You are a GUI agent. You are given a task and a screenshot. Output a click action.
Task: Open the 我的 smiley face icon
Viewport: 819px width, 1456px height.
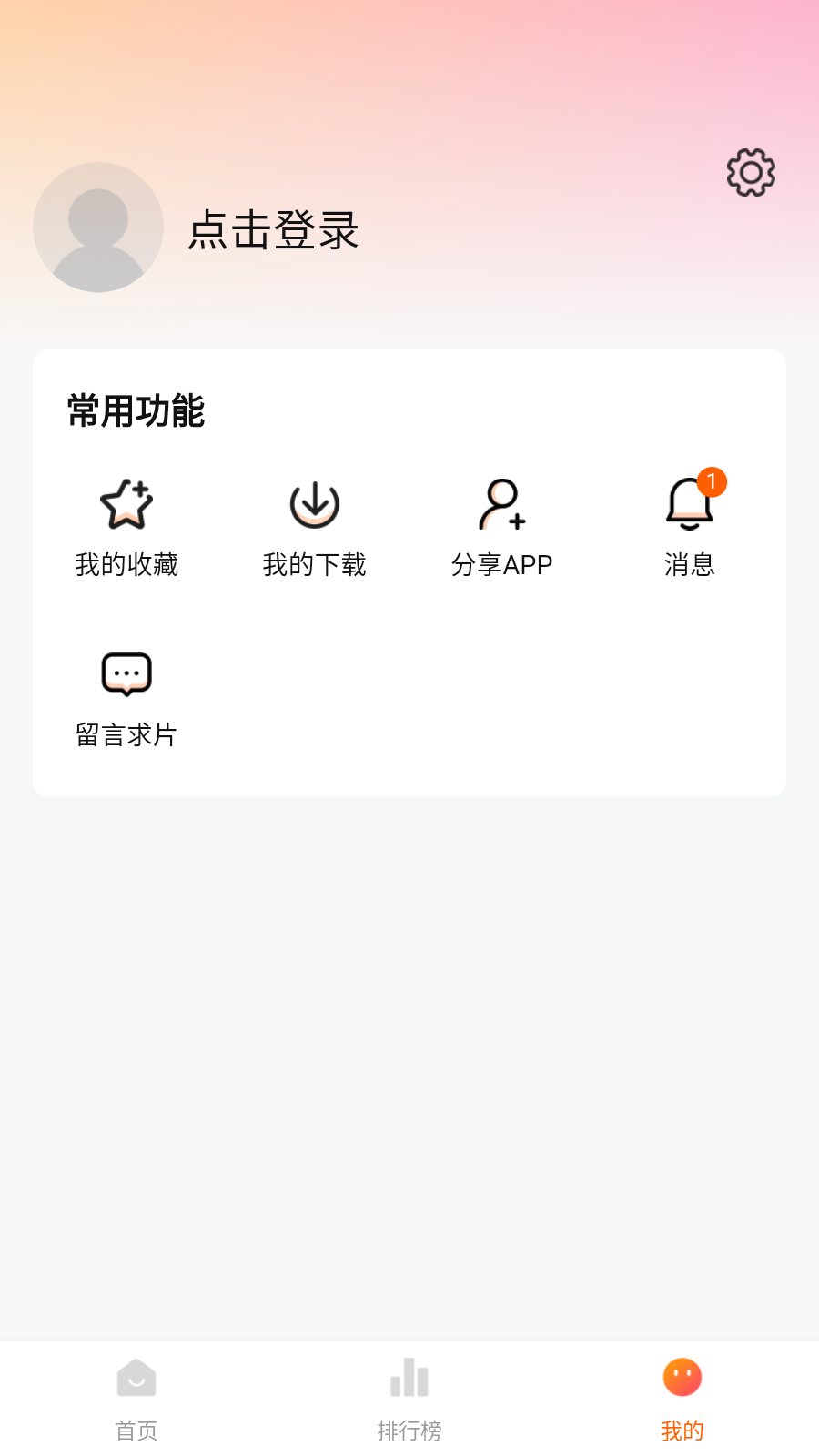[681, 1378]
